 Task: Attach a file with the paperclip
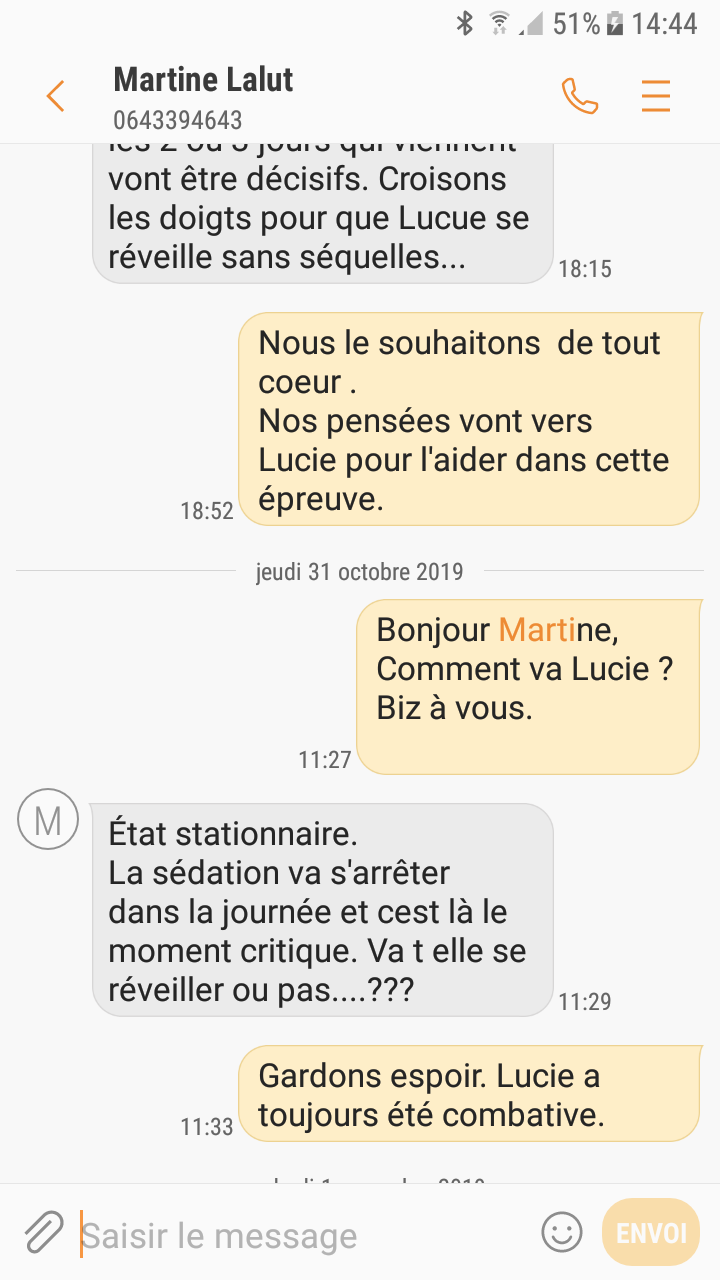[x=43, y=1233]
